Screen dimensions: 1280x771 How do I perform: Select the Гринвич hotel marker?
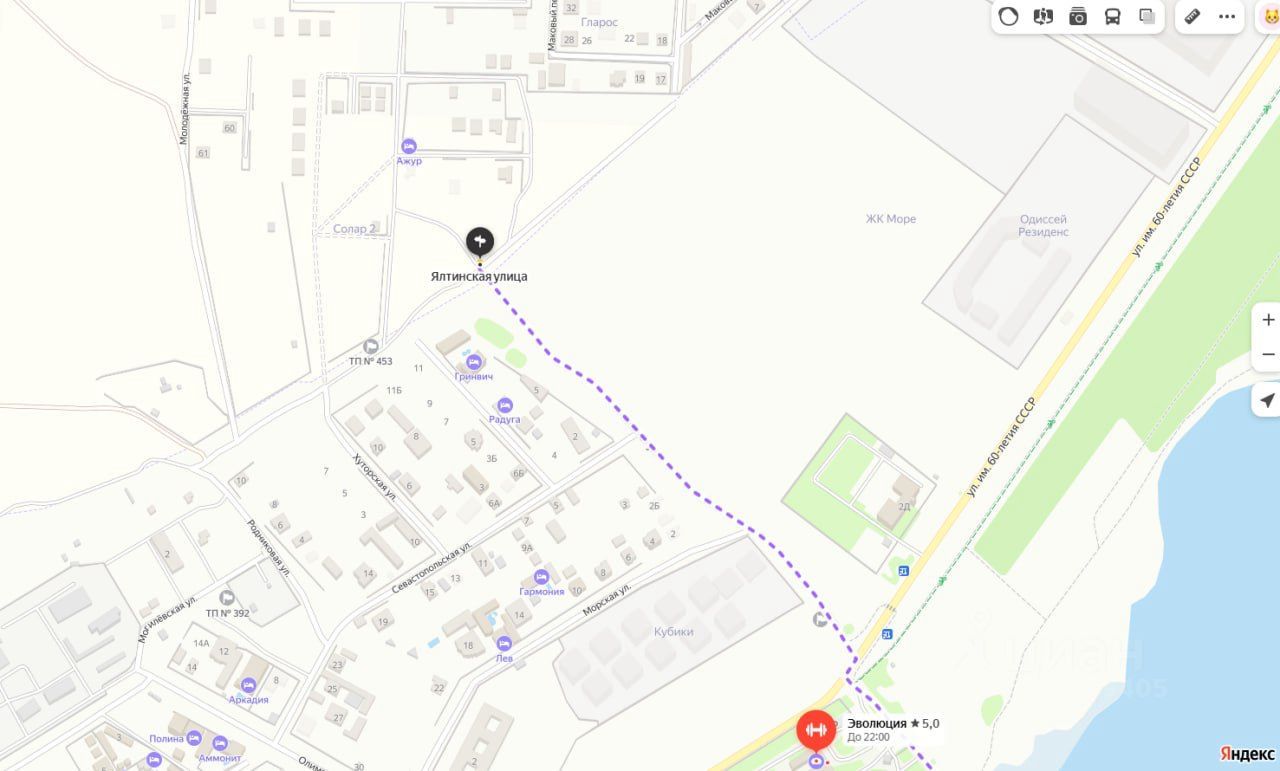pyautogui.click(x=474, y=362)
